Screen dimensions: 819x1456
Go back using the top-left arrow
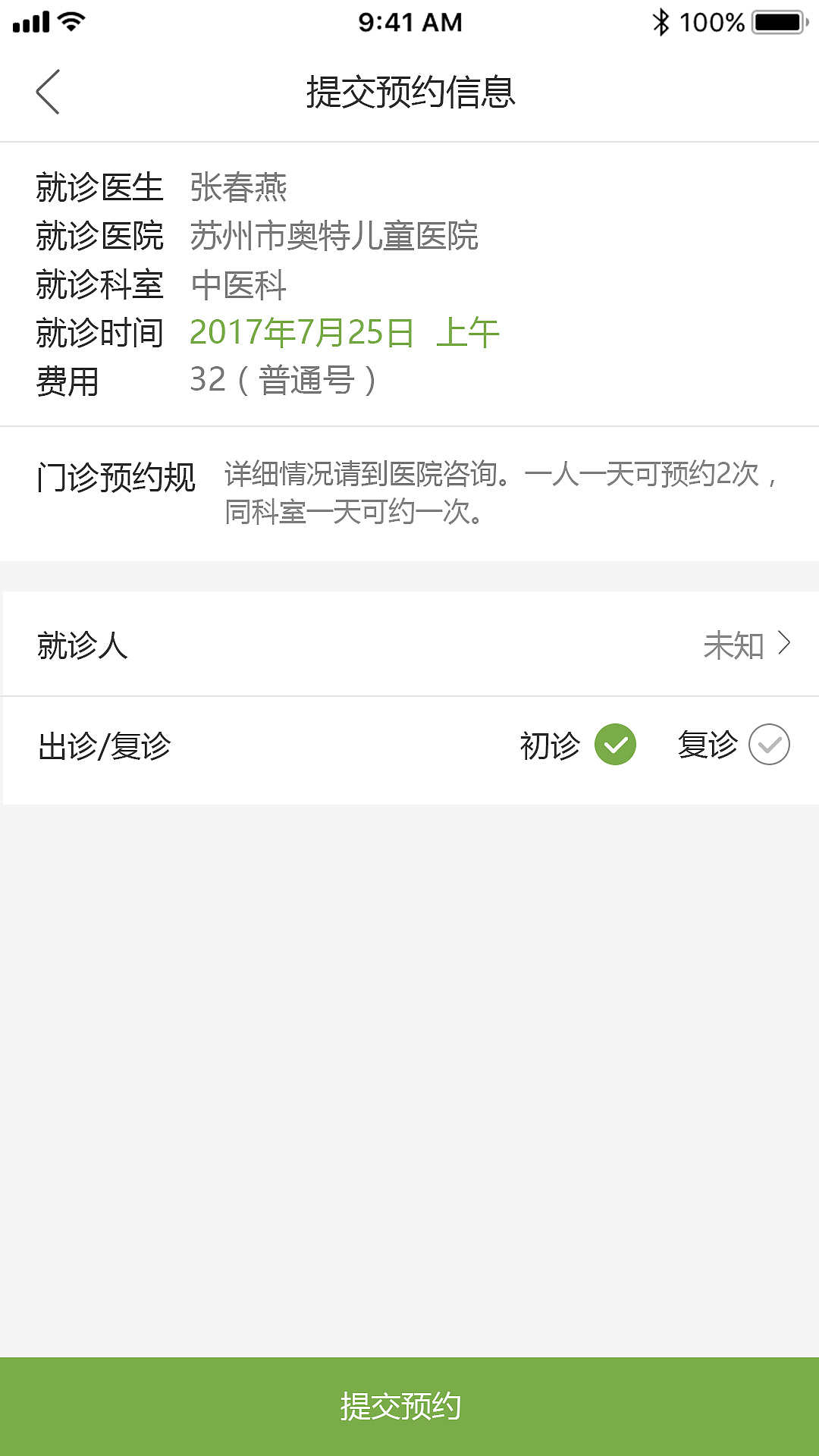point(48,93)
